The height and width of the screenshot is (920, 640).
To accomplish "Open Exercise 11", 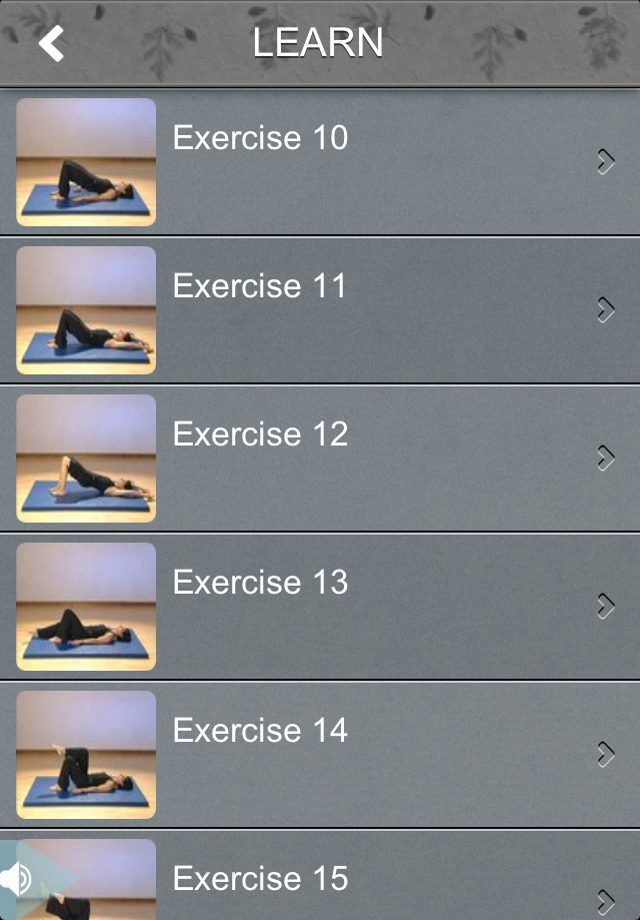I will (320, 309).
